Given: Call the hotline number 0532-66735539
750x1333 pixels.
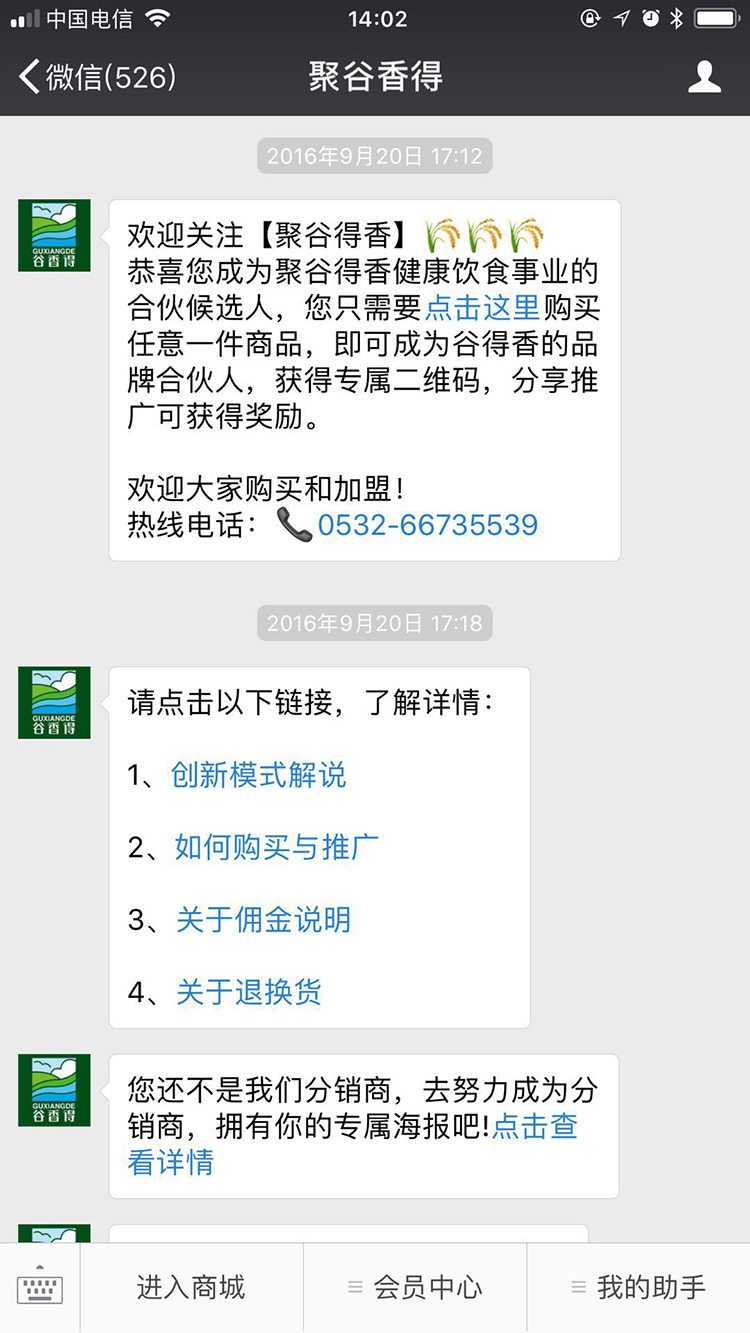Looking at the screenshot, I should (428, 524).
